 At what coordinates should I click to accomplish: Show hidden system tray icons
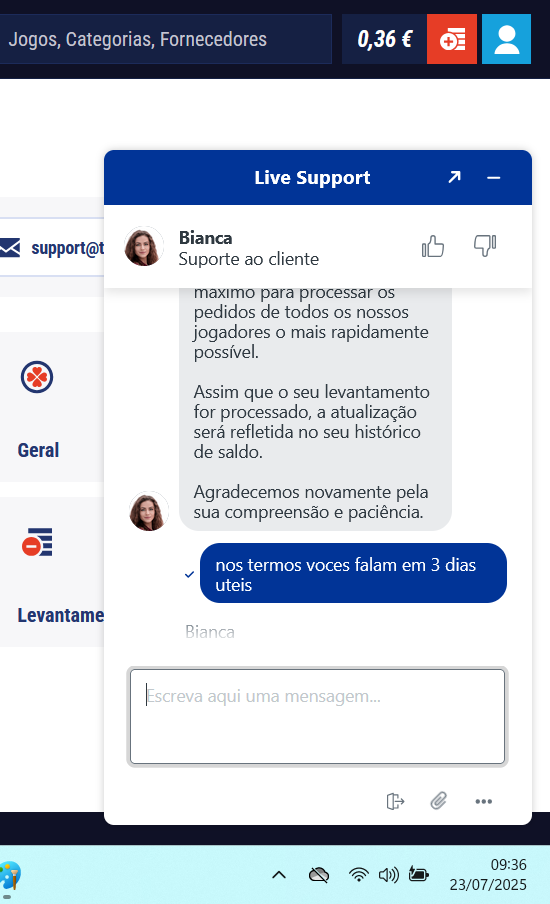pos(279,875)
